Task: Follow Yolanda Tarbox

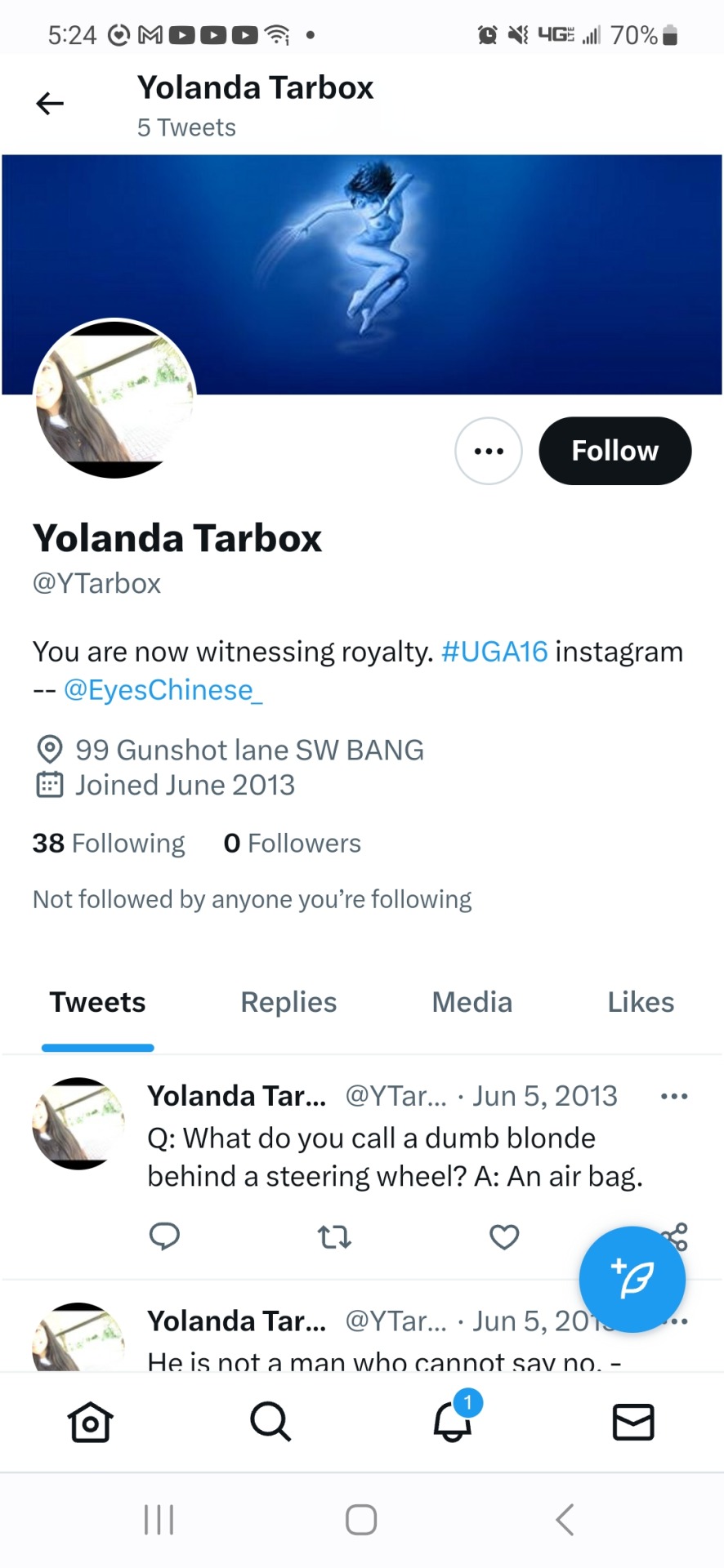Action: coord(615,451)
